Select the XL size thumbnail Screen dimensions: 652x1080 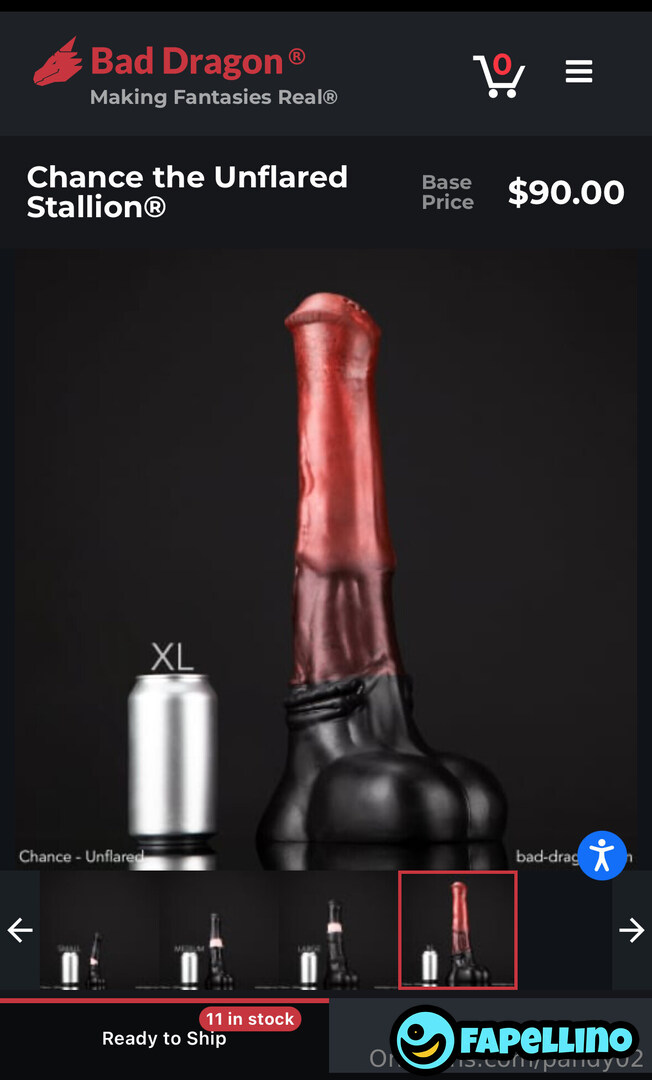457,930
